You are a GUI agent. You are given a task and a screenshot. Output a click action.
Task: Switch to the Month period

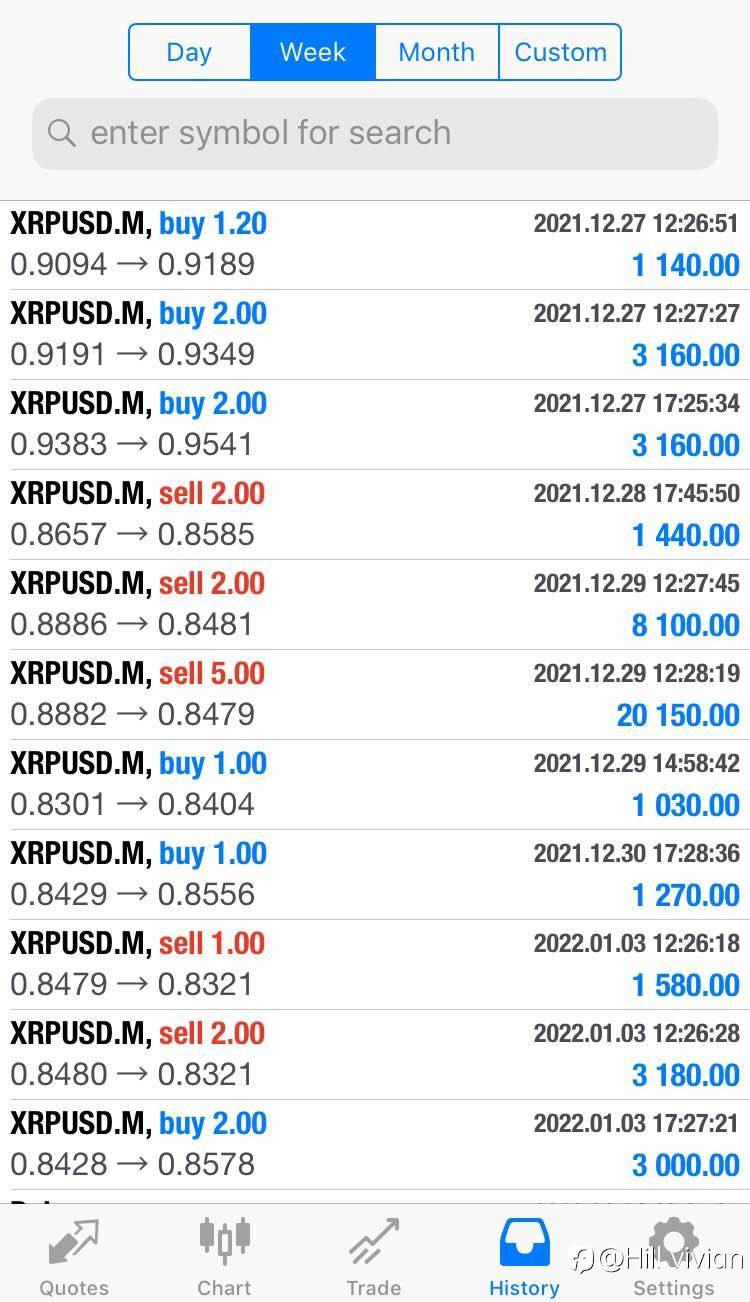437,52
